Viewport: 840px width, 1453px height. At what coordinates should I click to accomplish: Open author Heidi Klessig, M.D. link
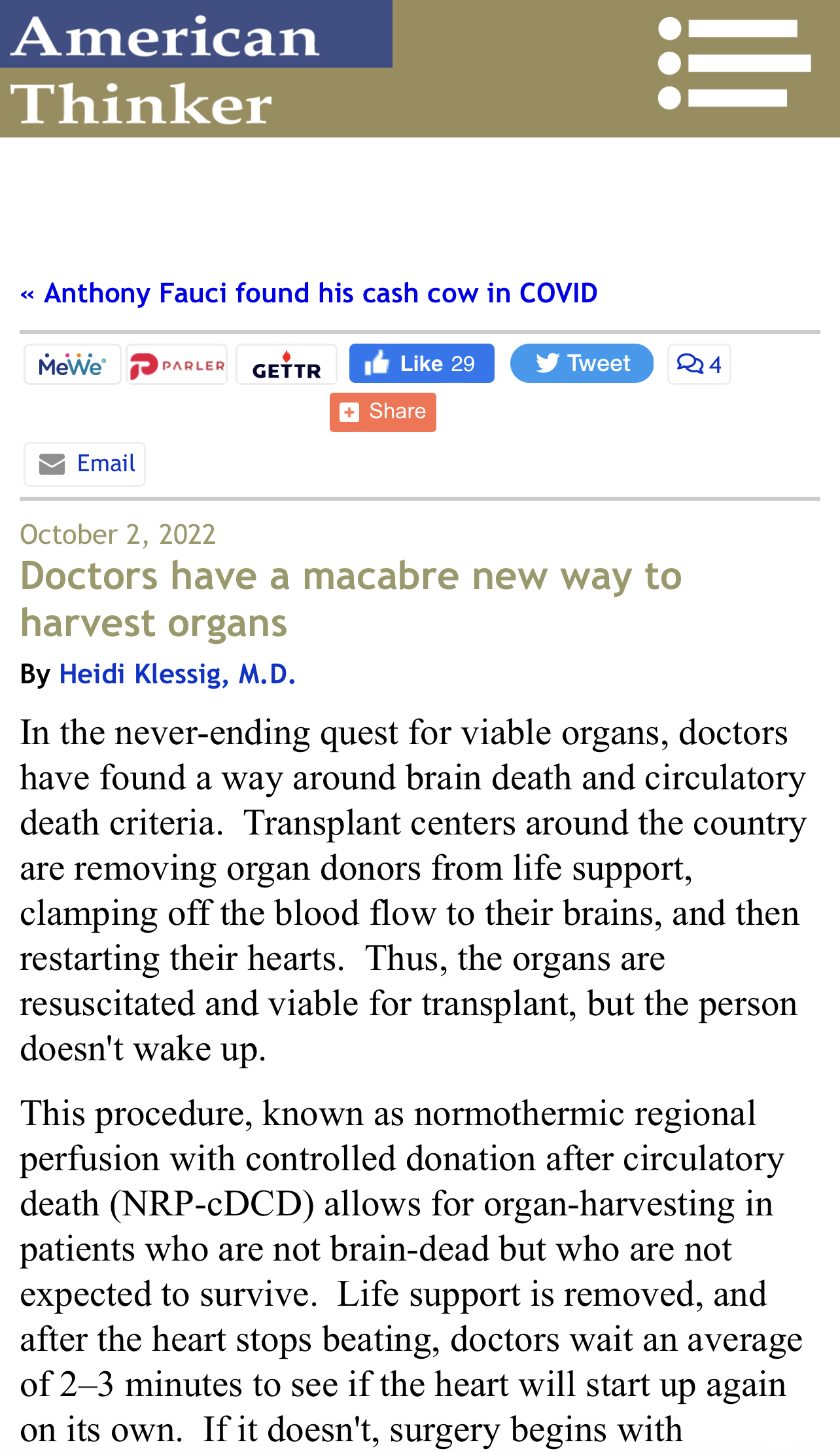(x=177, y=674)
